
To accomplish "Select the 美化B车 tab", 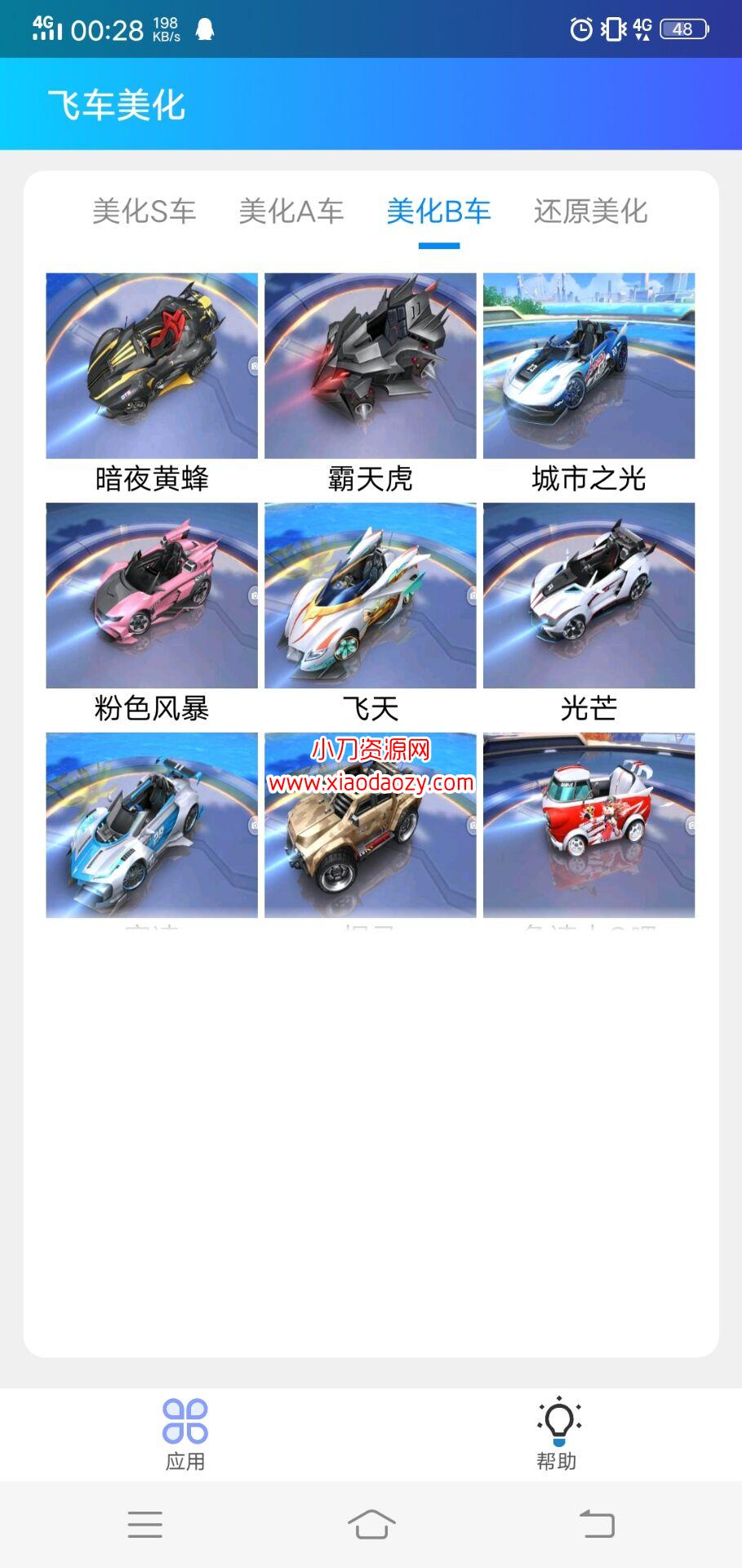I will click(x=438, y=212).
